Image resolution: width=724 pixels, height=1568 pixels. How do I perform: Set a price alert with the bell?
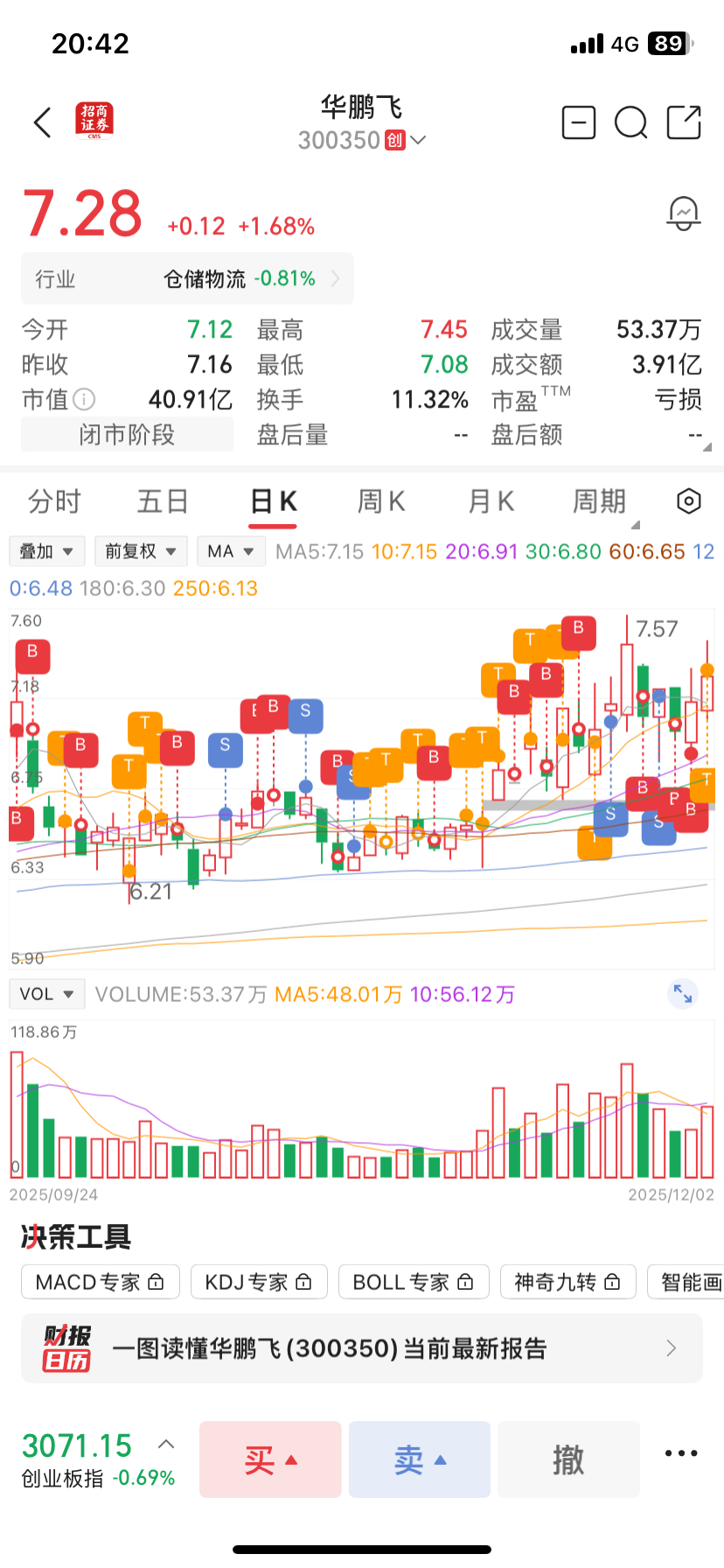(684, 213)
